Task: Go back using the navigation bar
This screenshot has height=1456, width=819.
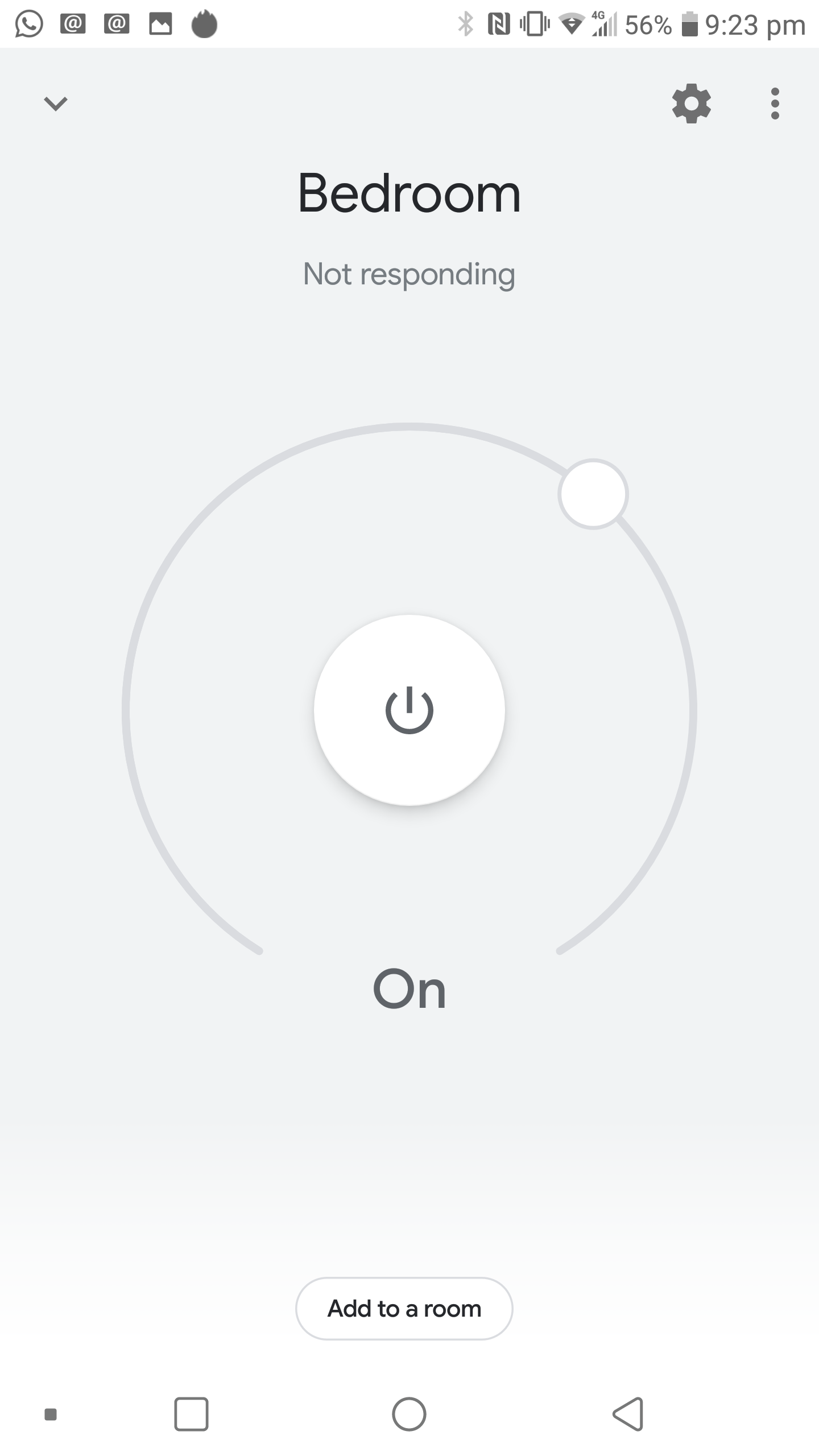Action: [x=628, y=1414]
